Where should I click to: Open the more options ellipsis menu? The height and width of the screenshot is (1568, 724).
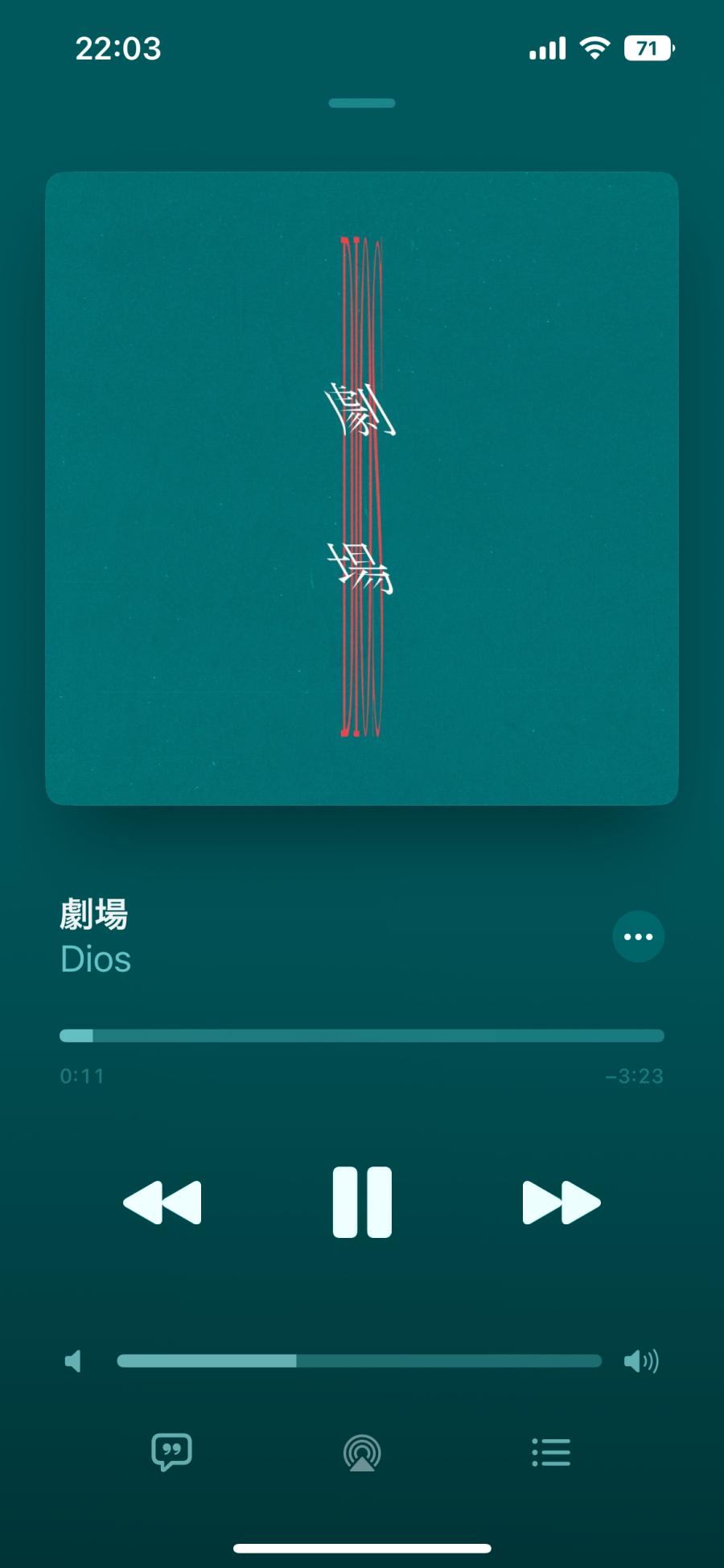click(x=638, y=936)
